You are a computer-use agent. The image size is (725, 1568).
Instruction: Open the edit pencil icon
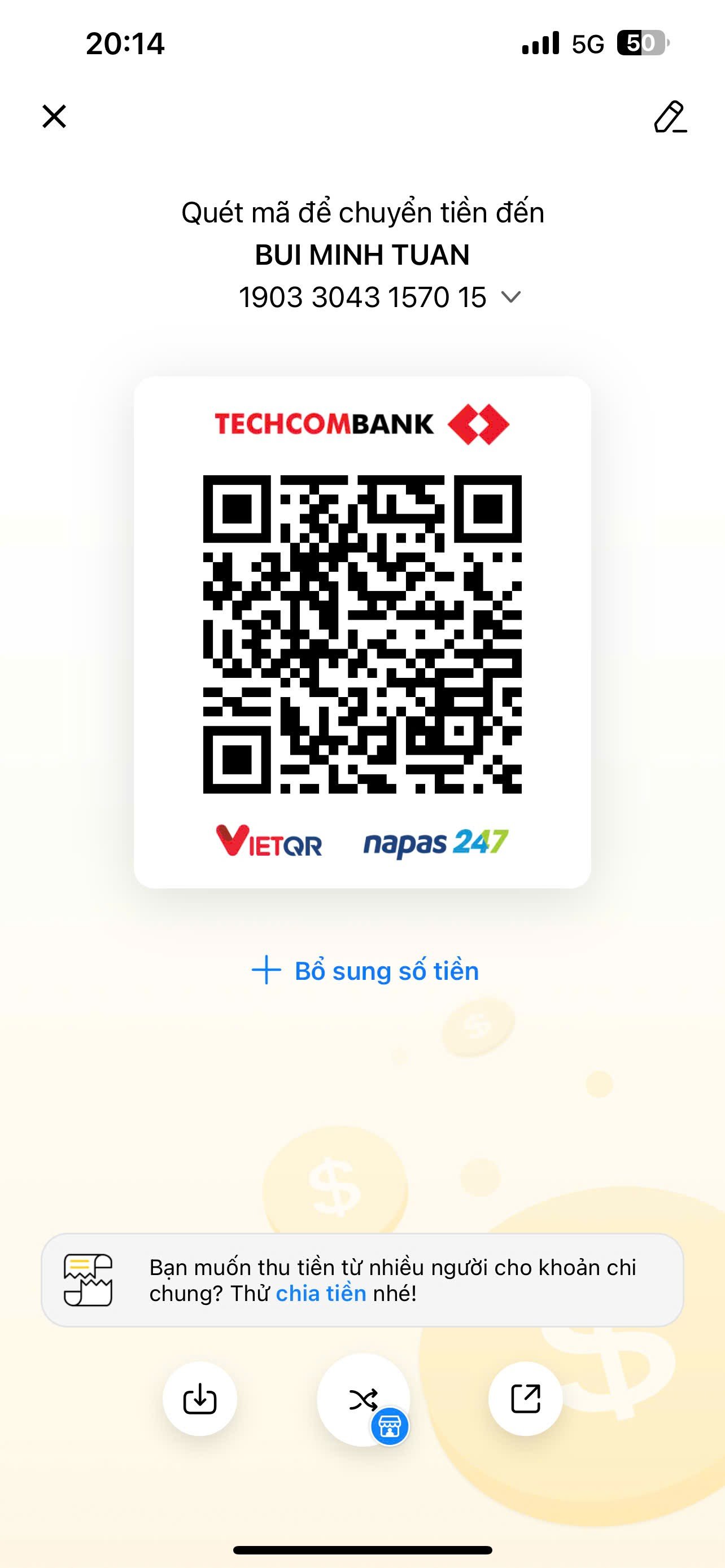click(670, 116)
